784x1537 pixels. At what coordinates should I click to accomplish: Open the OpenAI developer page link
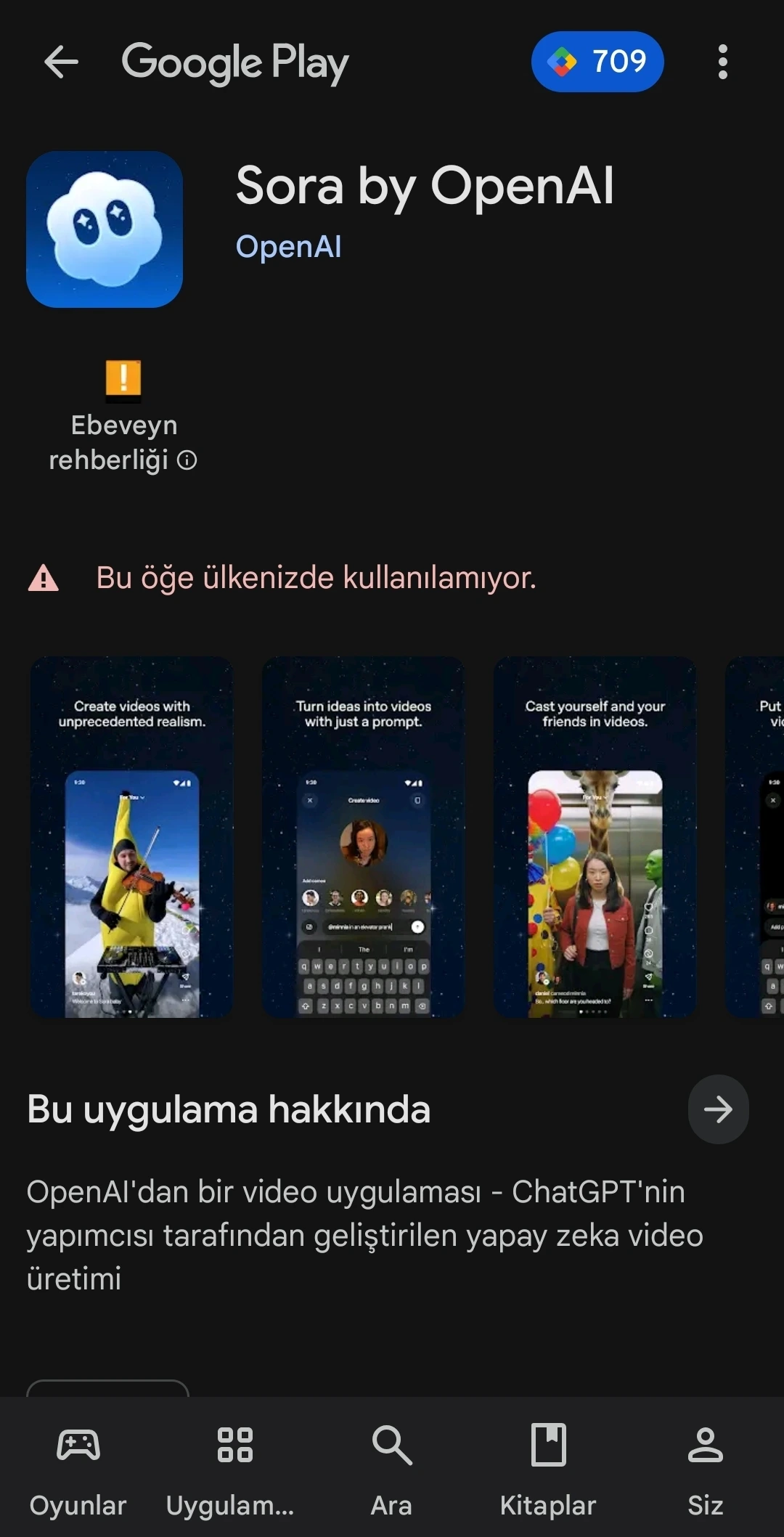289,248
